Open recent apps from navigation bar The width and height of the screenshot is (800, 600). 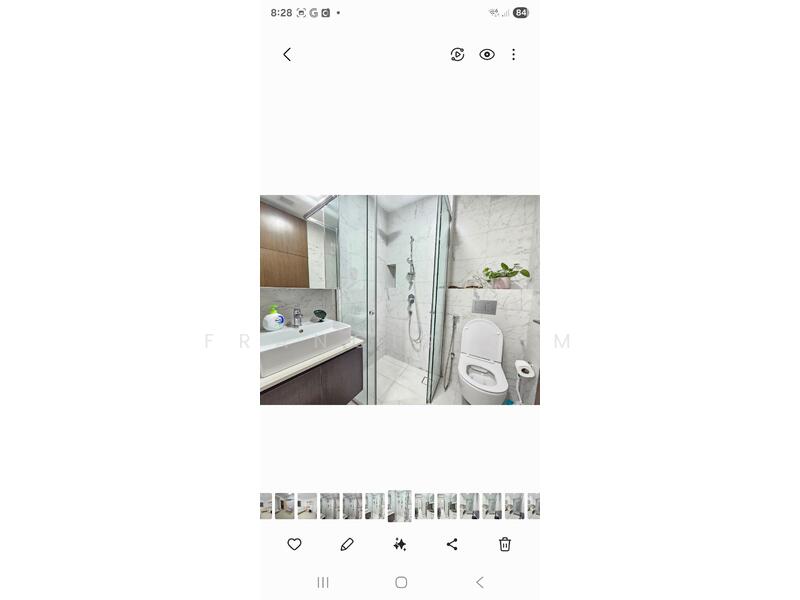click(x=323, y=582)
